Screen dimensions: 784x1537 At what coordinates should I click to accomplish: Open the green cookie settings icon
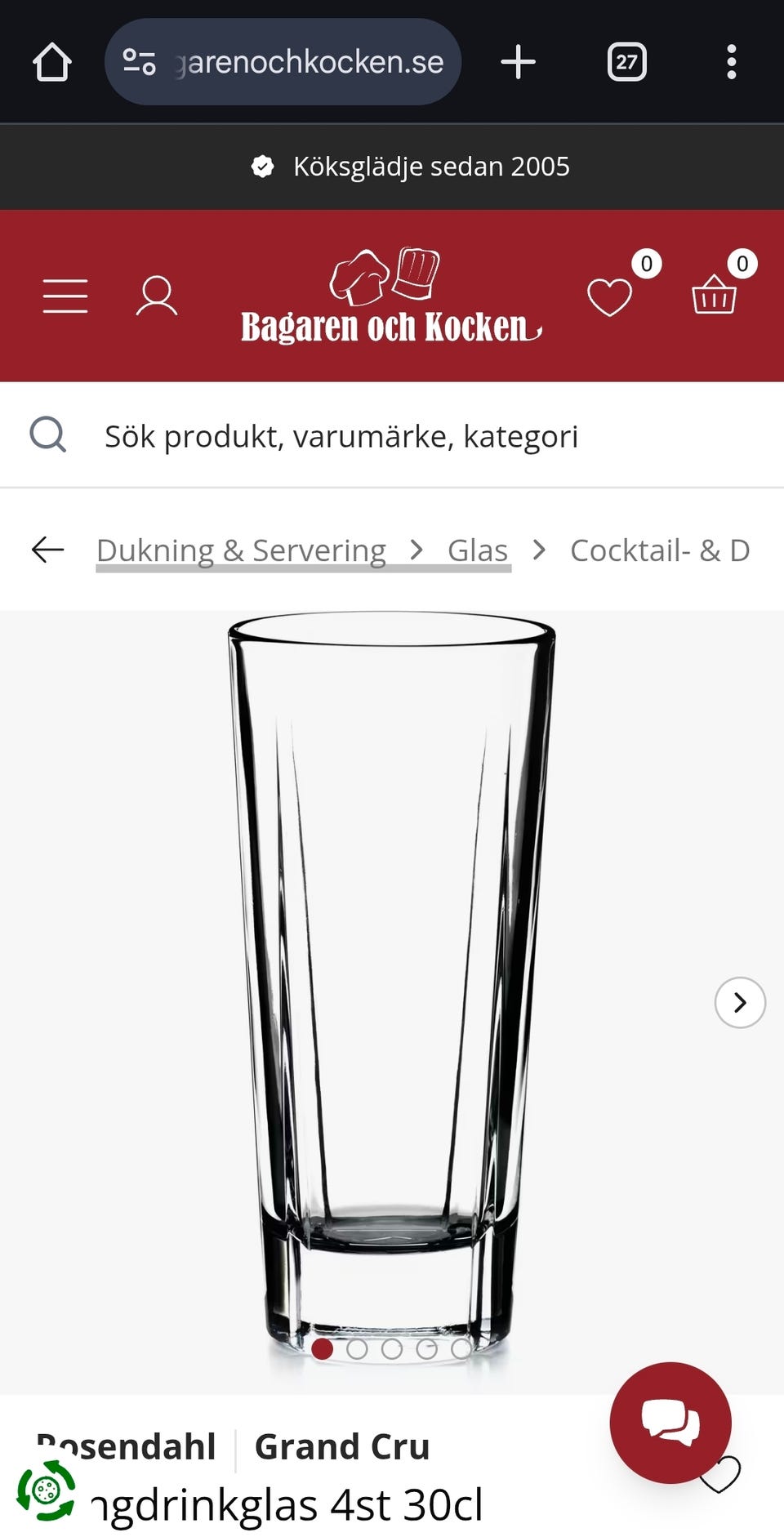click(47, 1490)
